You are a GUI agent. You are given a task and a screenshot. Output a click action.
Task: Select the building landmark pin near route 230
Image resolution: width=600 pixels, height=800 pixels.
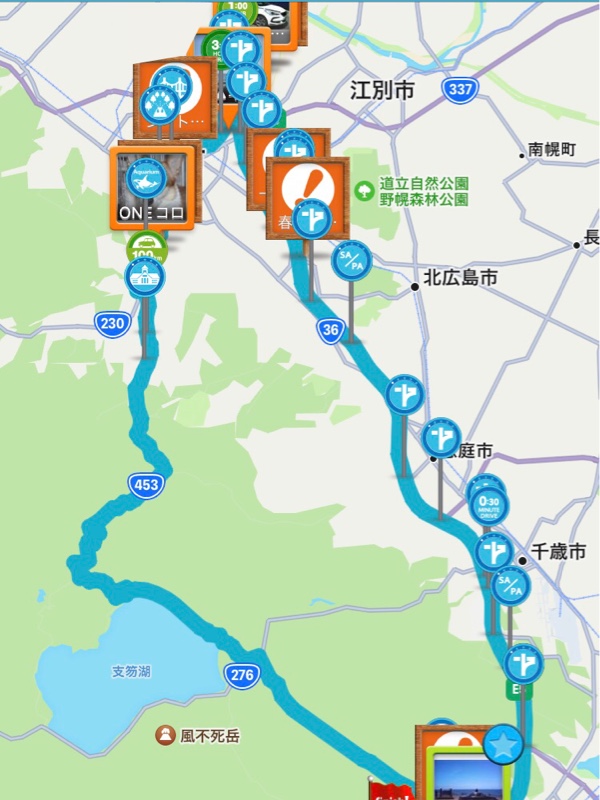(x=145, y=279)
